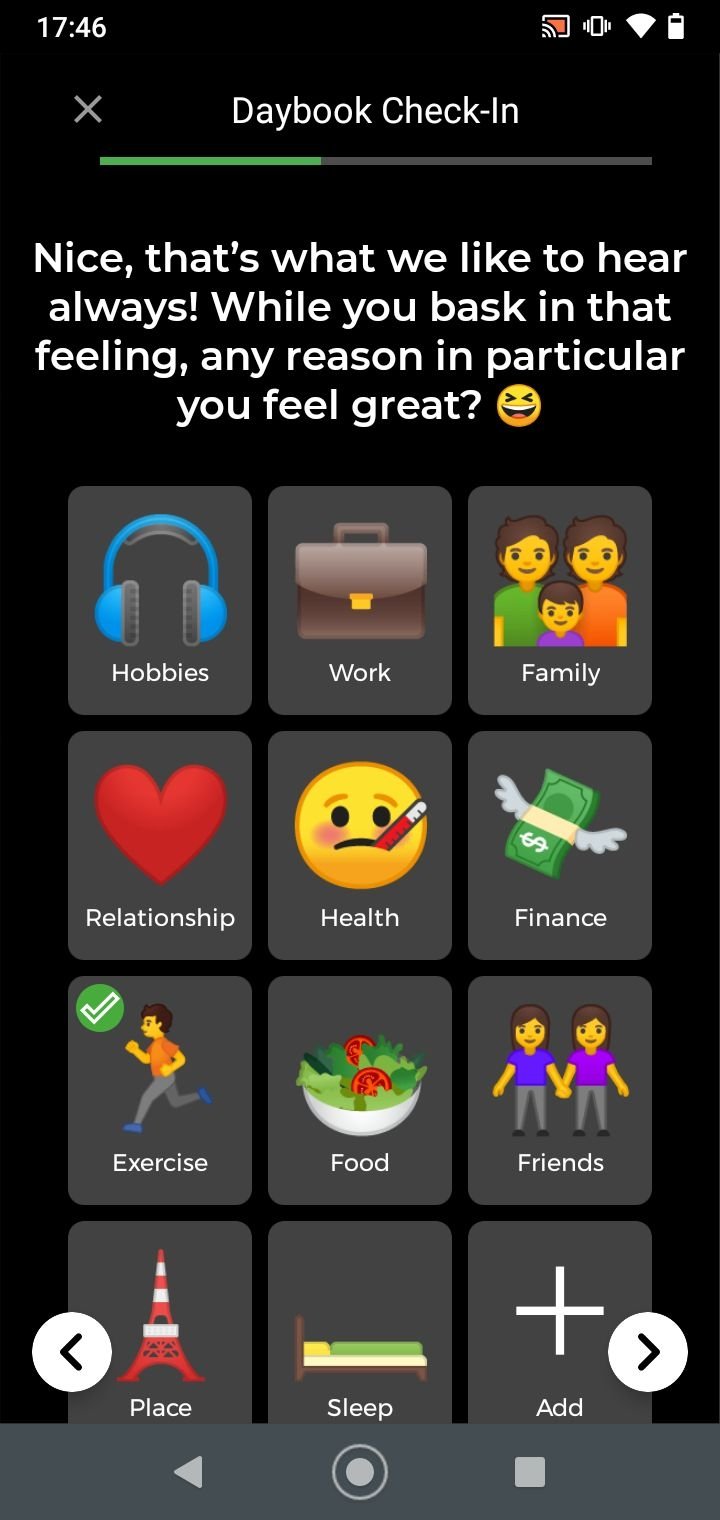
Task: Tap the system back button
Action: [188, 1471]
